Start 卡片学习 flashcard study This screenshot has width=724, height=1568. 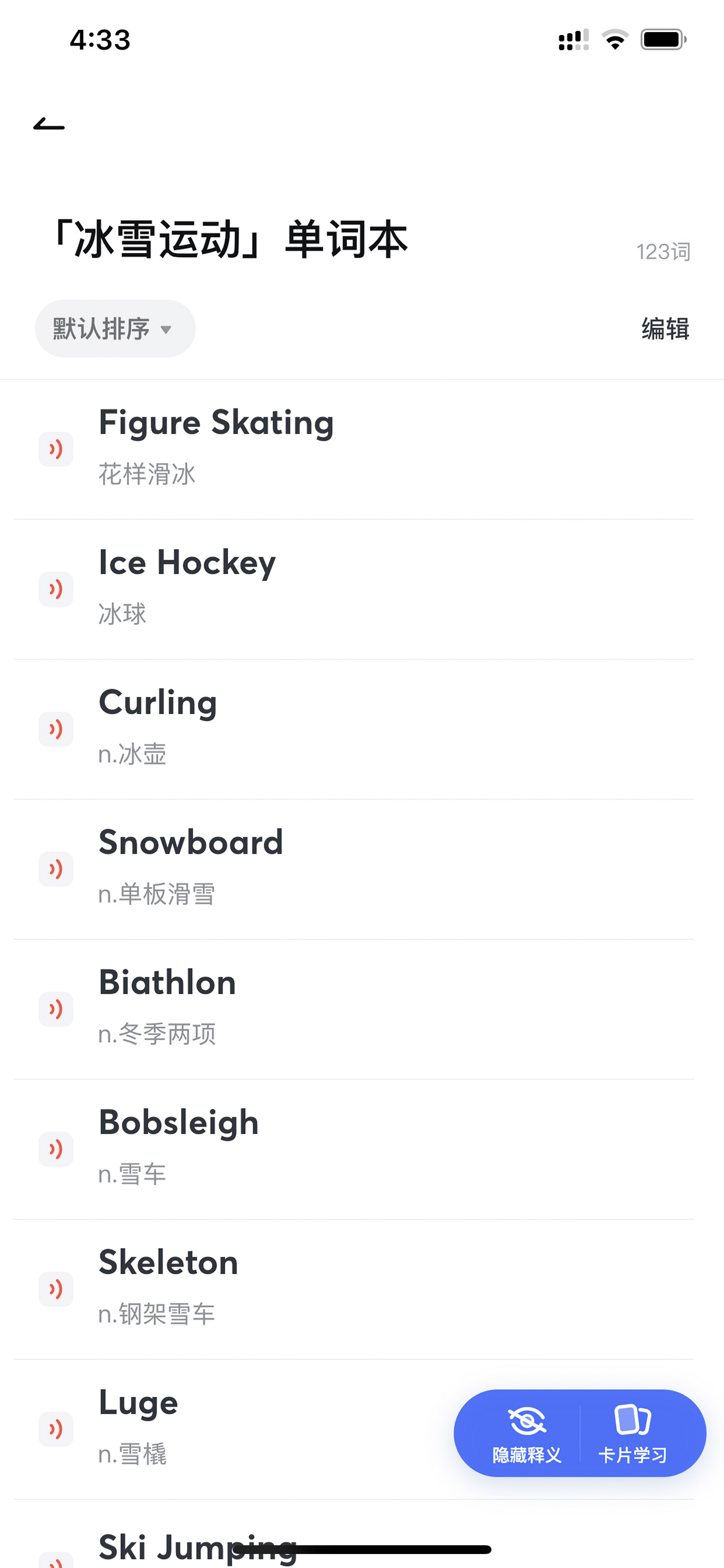[x=633, y=1434]
